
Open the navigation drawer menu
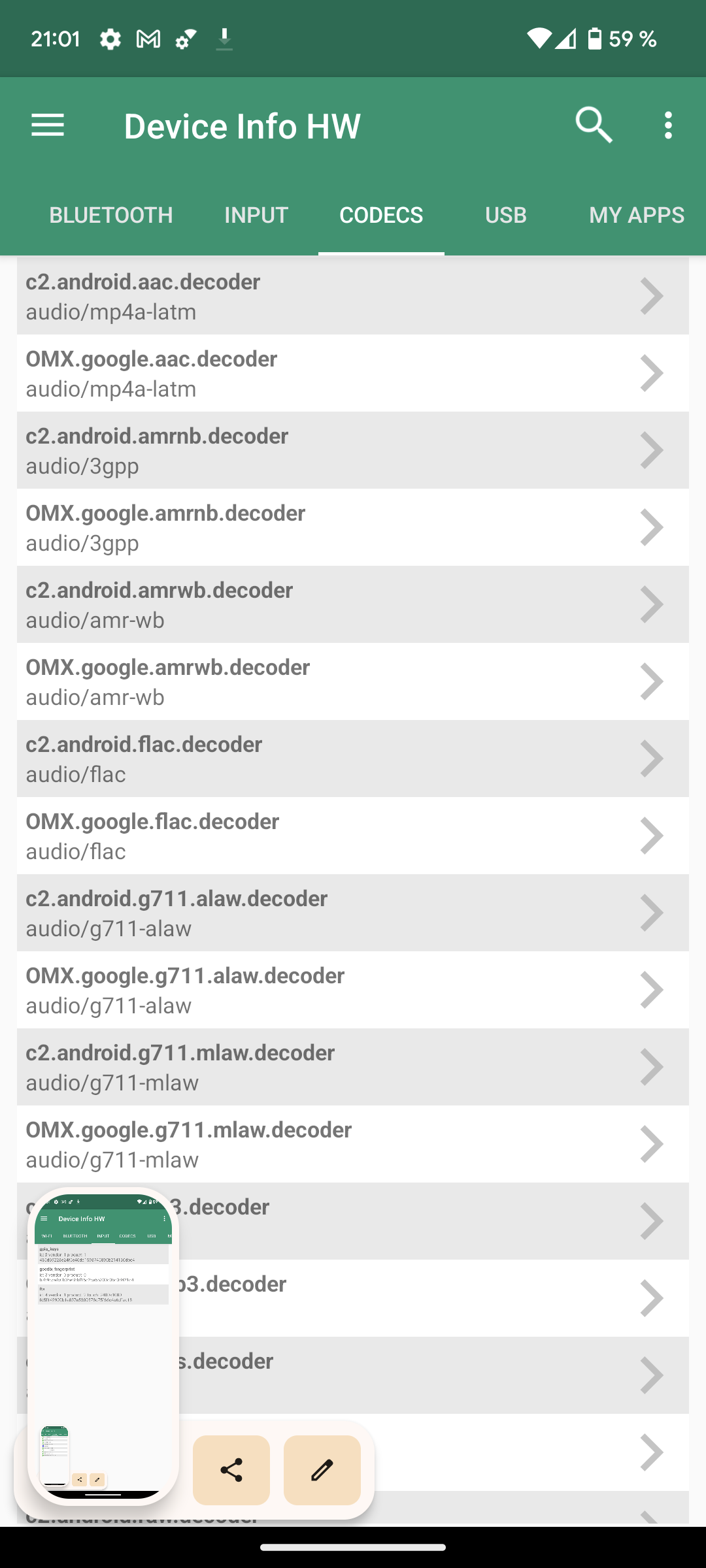click(48, 125)
